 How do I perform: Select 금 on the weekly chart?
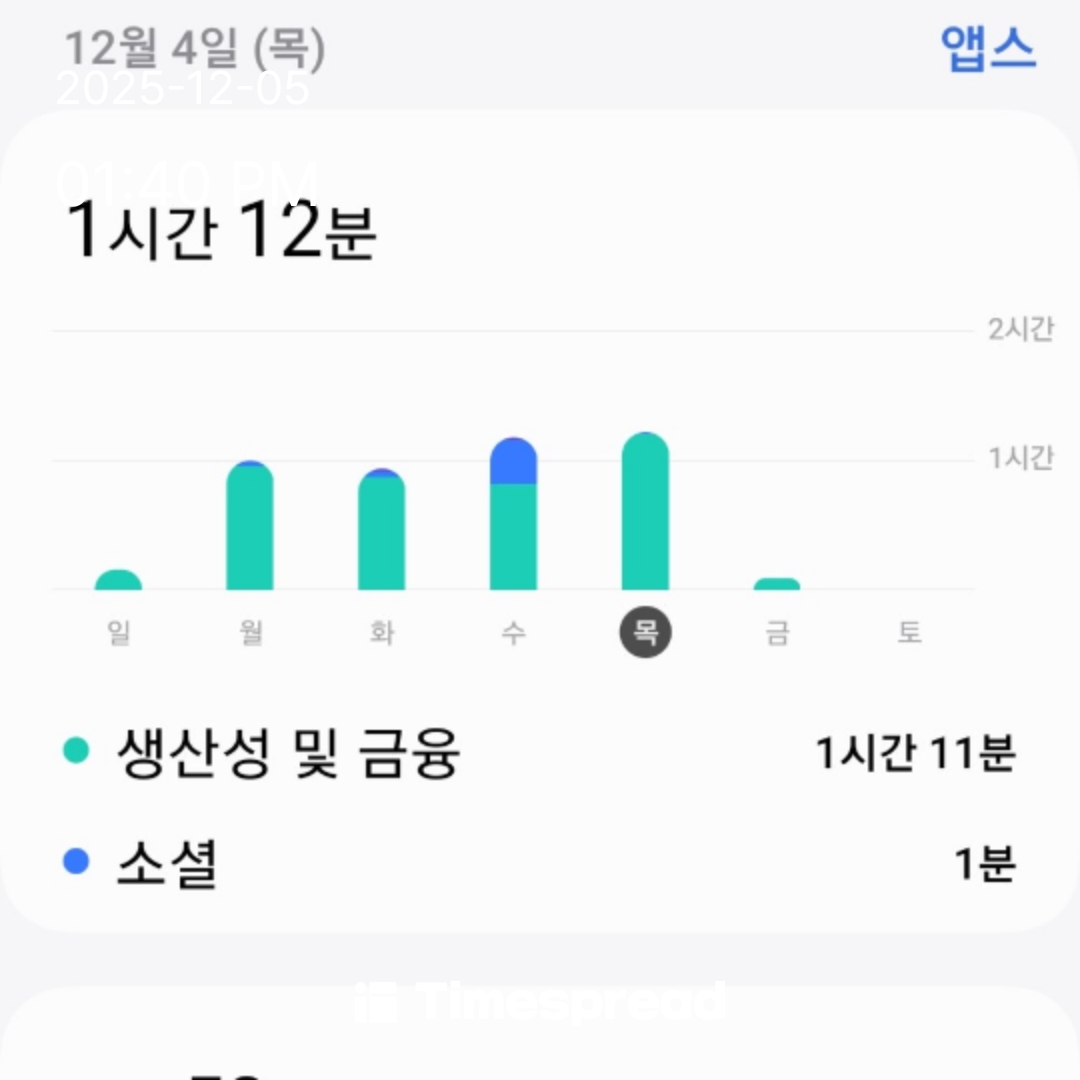(x=777, y=633)
